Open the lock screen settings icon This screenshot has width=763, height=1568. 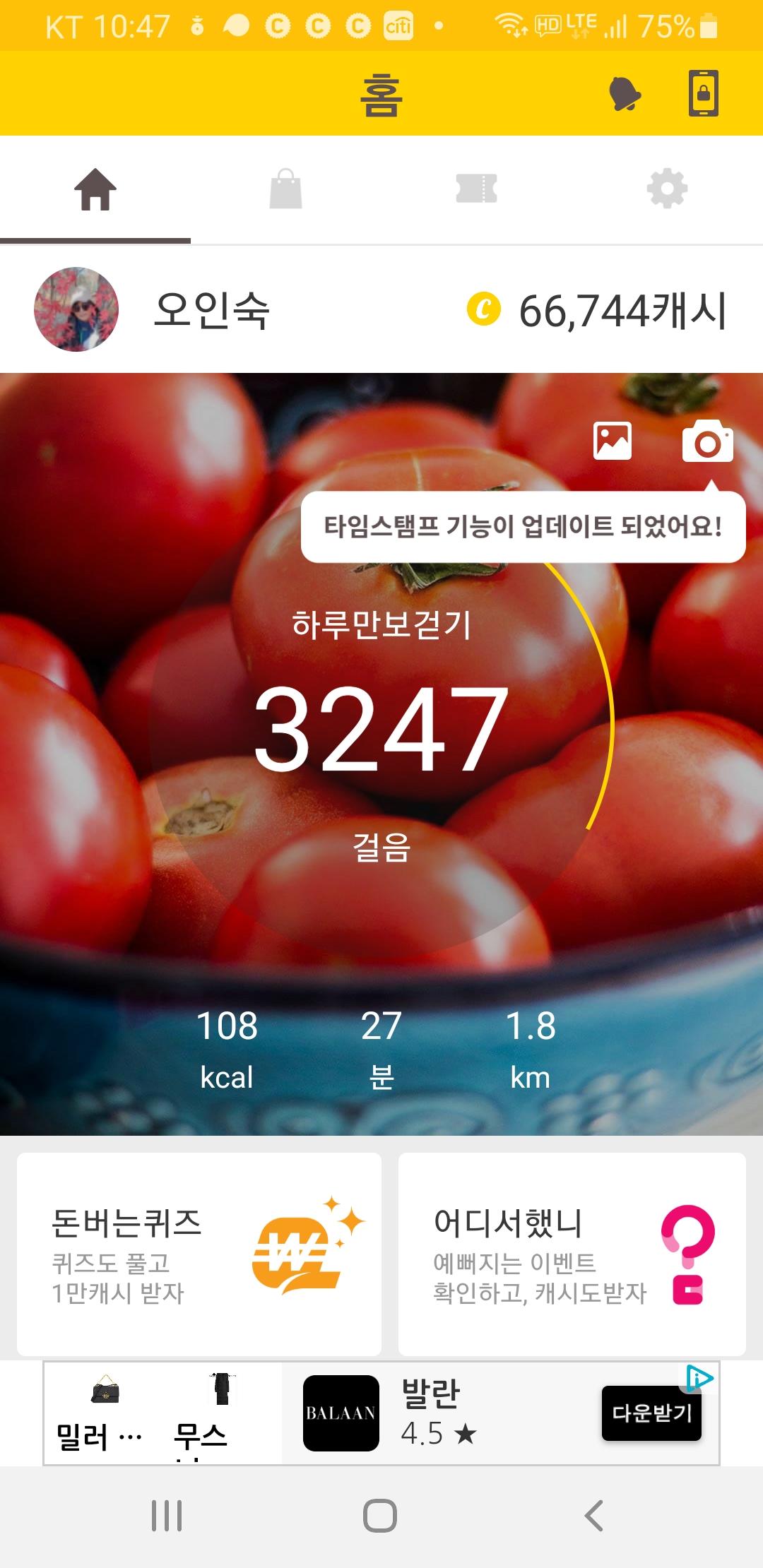coord(703,93)
